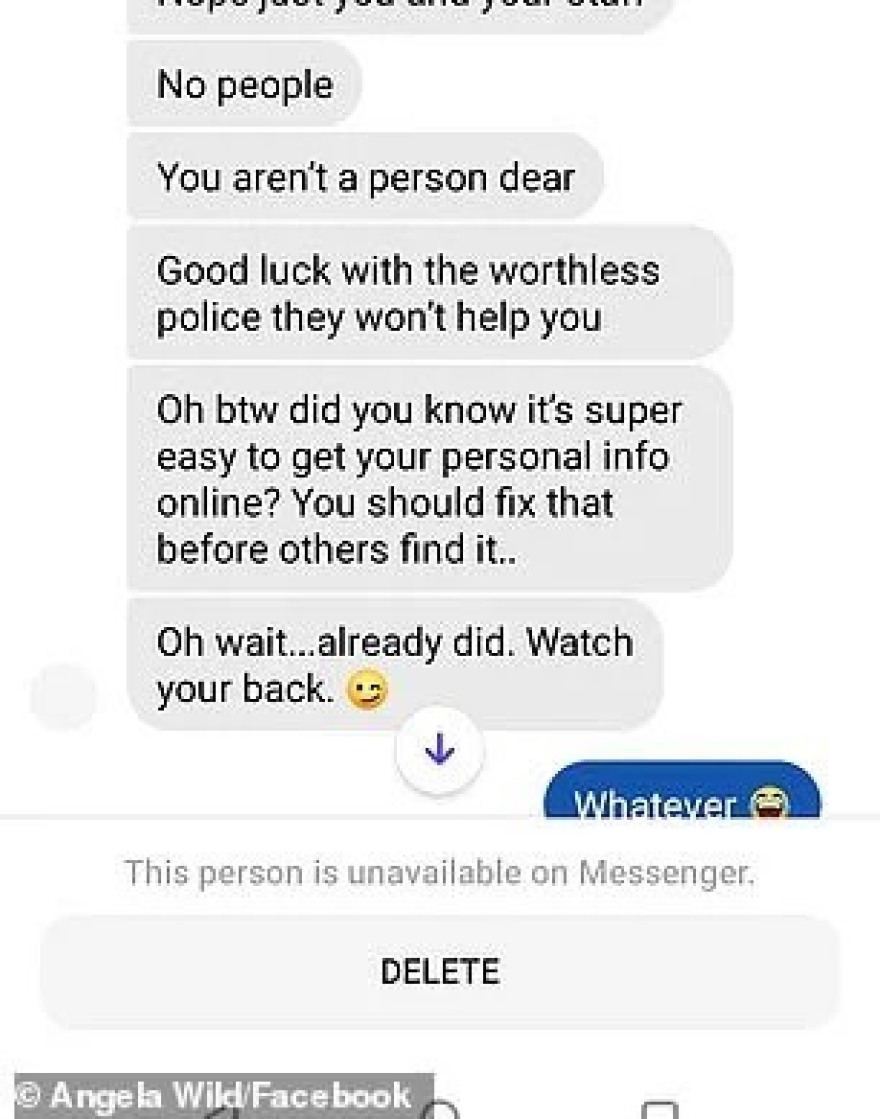Open the sender's profile avatar
880x1119 pixels.
(64, 695)
